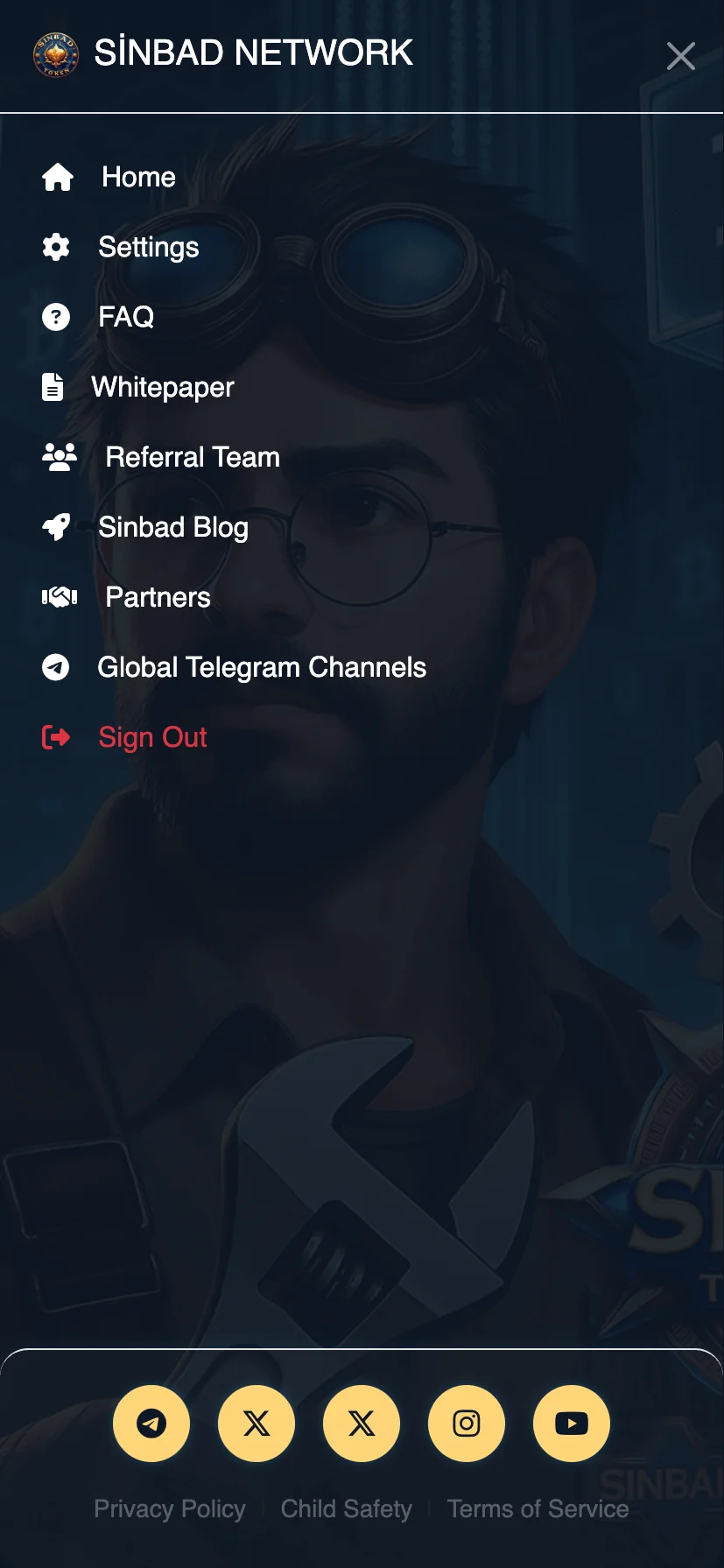
Task: View the Whitepaper
Action: (x=137, y=387)
